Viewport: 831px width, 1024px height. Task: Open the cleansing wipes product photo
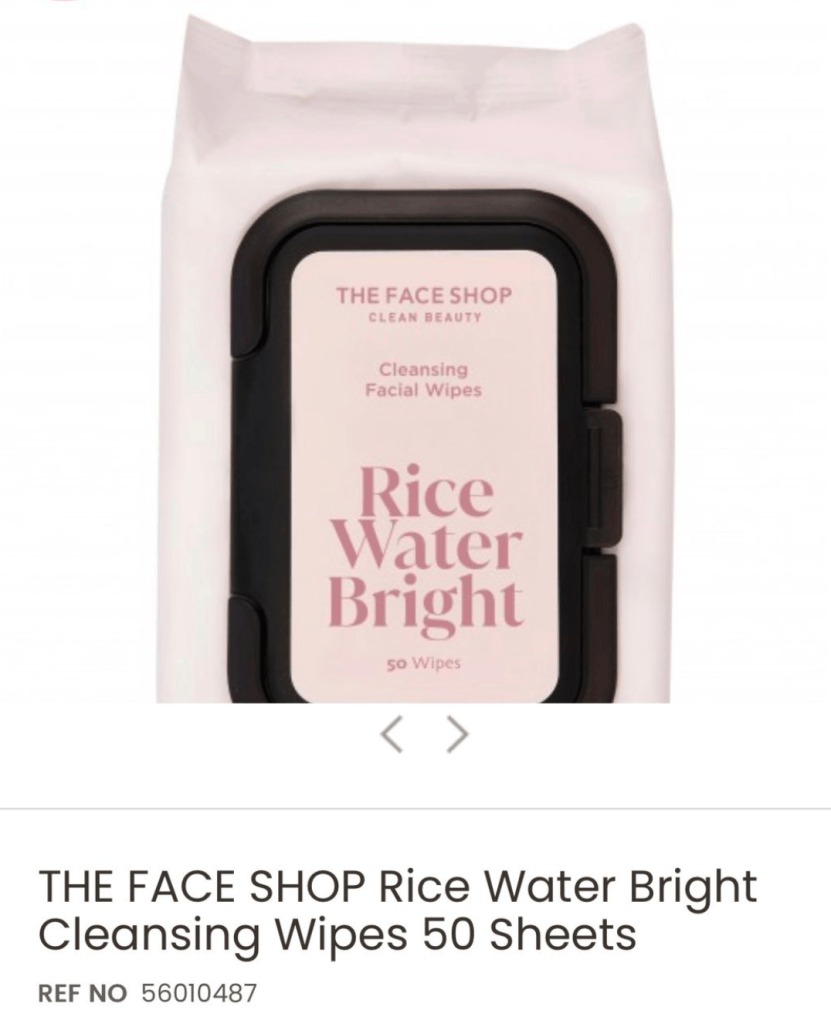(414, 358)
